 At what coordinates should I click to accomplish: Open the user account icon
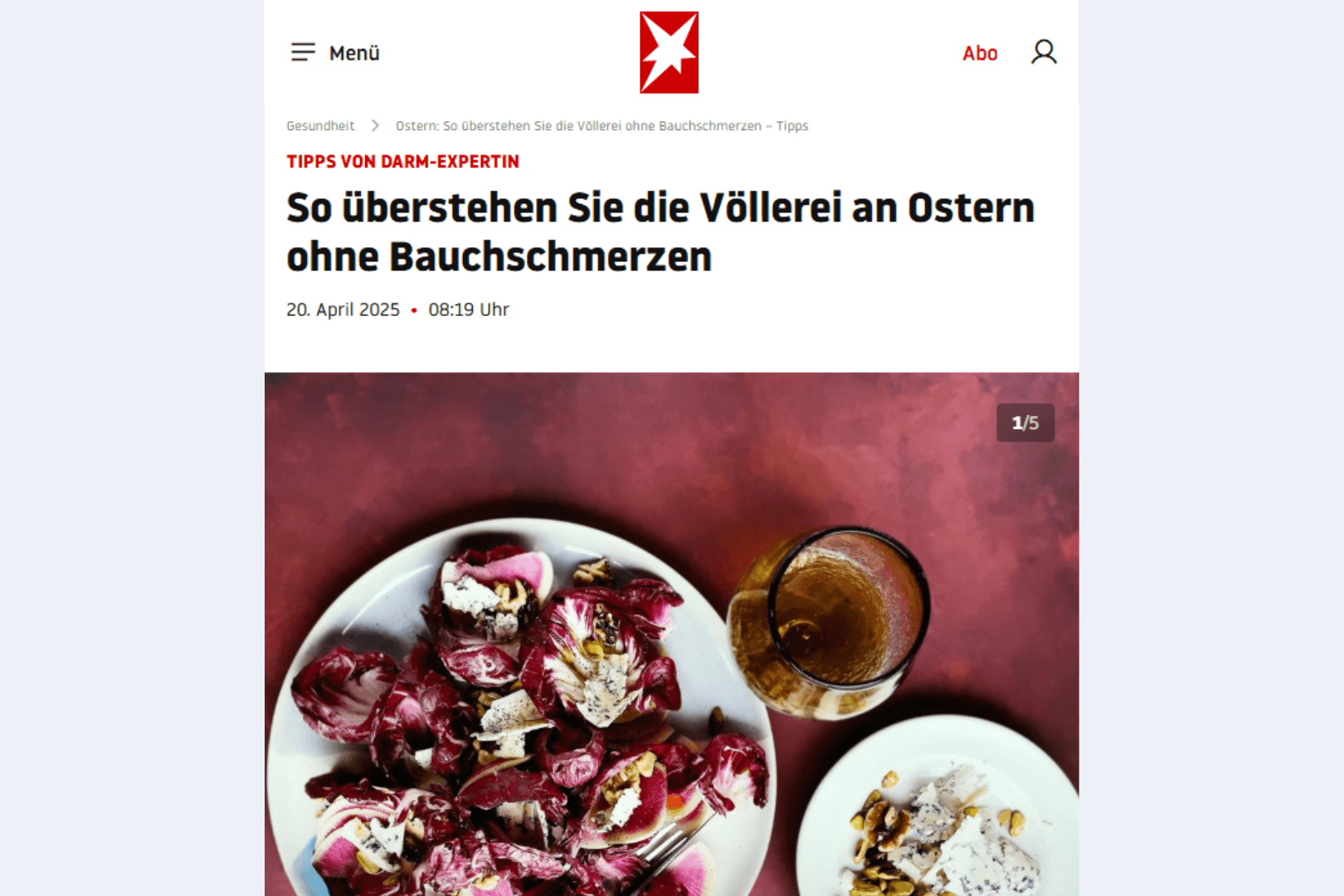[1044, 52]
